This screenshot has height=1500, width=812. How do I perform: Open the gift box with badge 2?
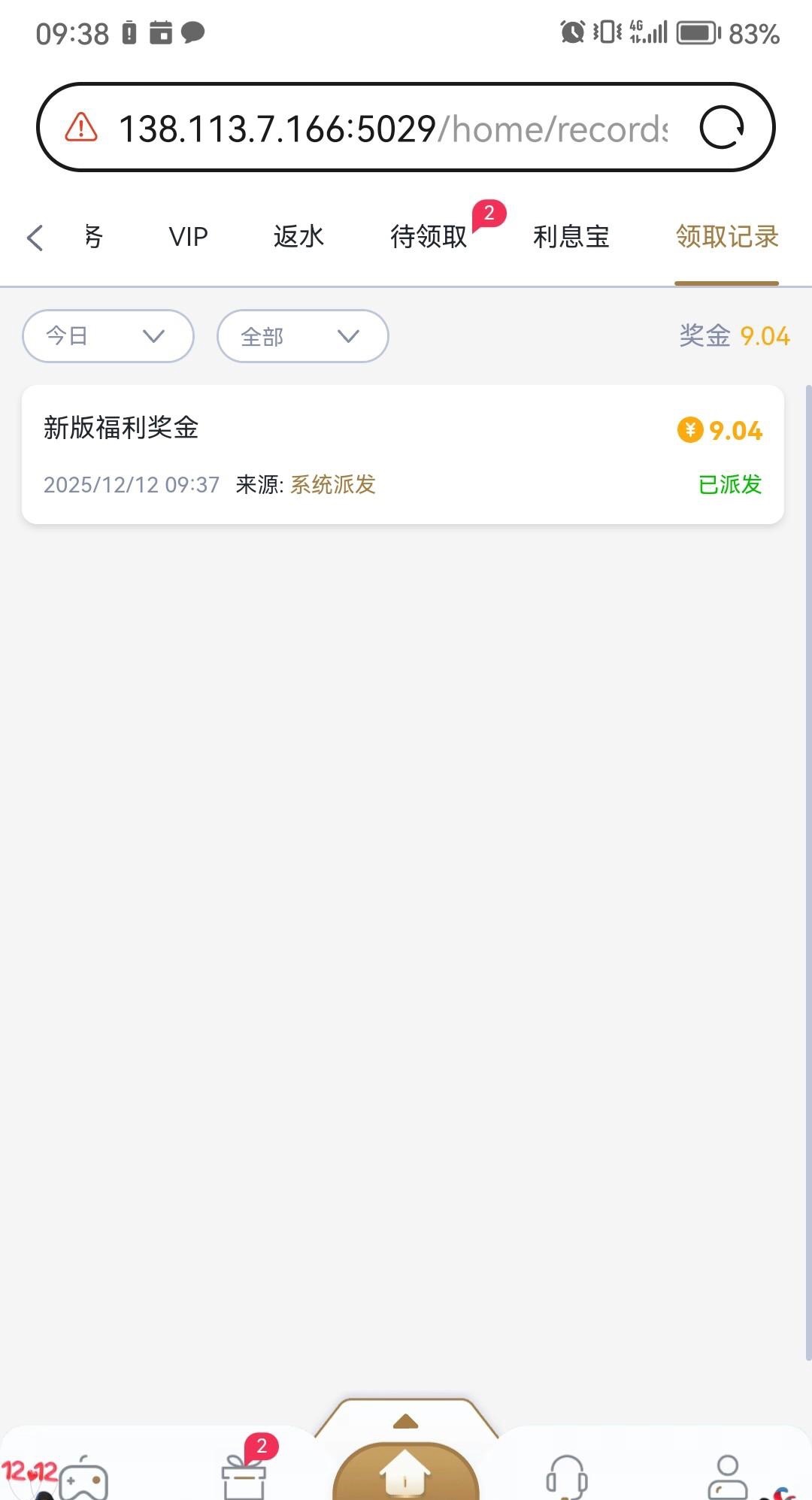[244, 1475]
